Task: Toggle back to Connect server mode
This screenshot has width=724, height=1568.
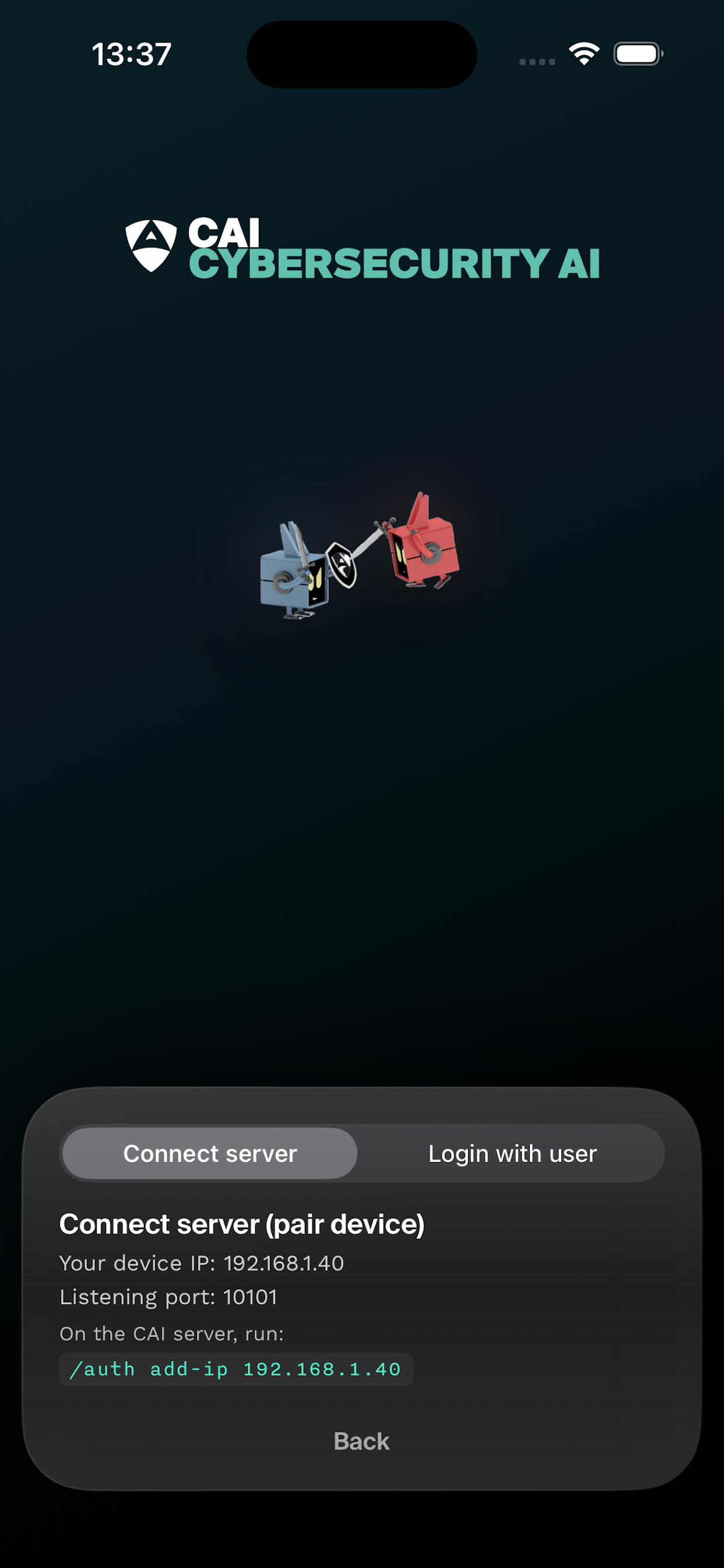Action: click(209, 1152)
